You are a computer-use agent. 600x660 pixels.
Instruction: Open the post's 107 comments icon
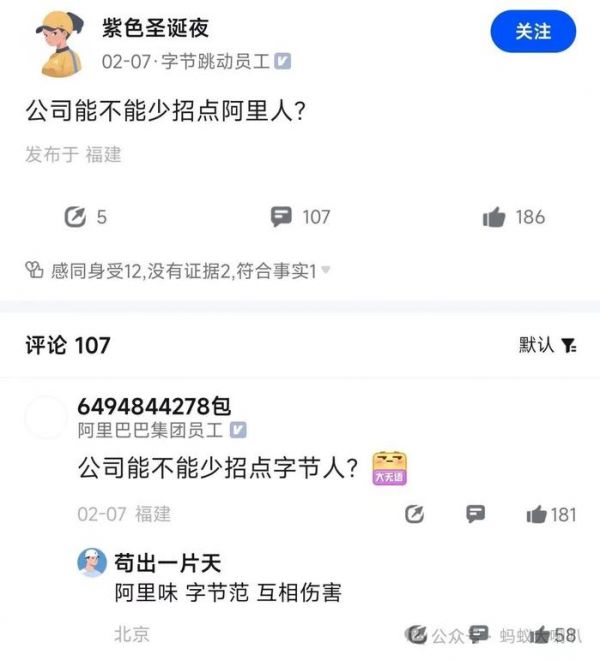[x=282, y=216]
